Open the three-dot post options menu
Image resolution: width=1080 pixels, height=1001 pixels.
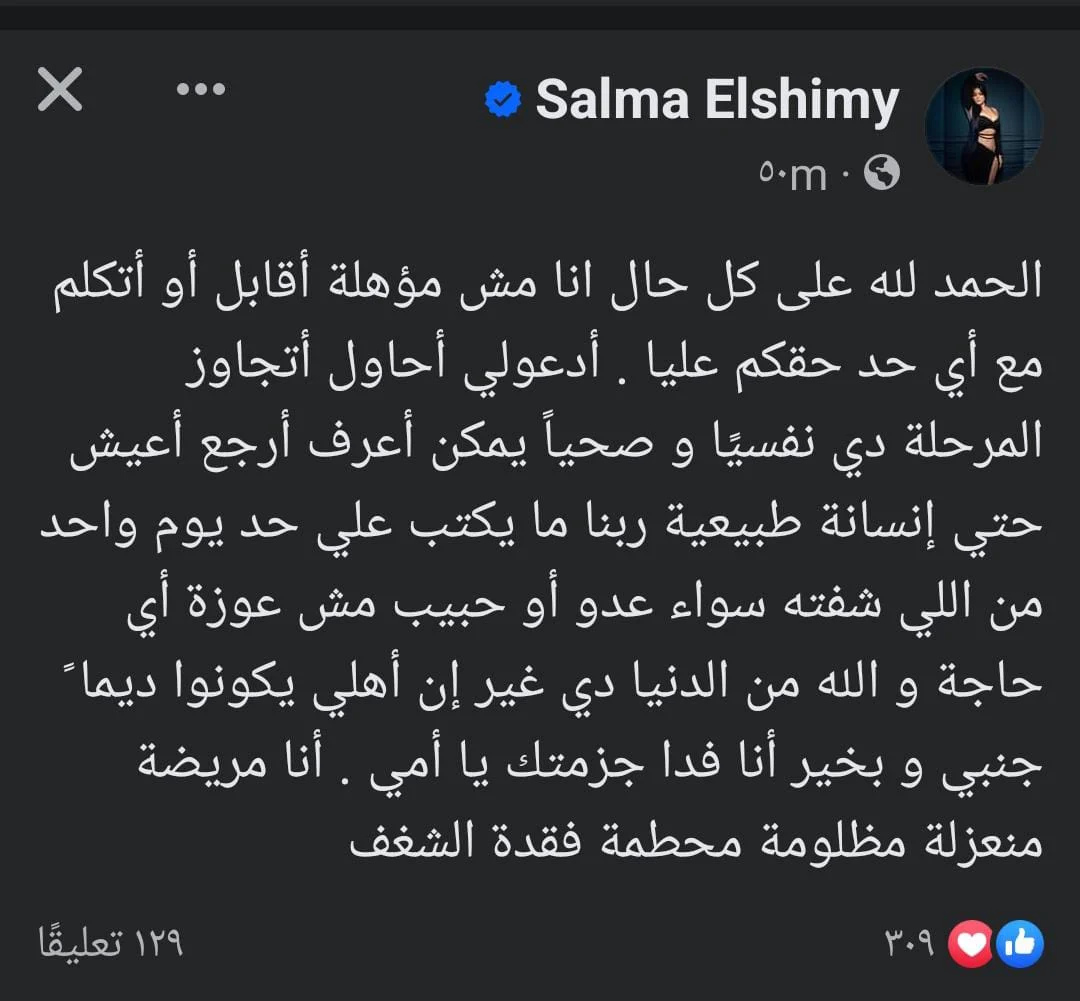click(x=200, y=90)
